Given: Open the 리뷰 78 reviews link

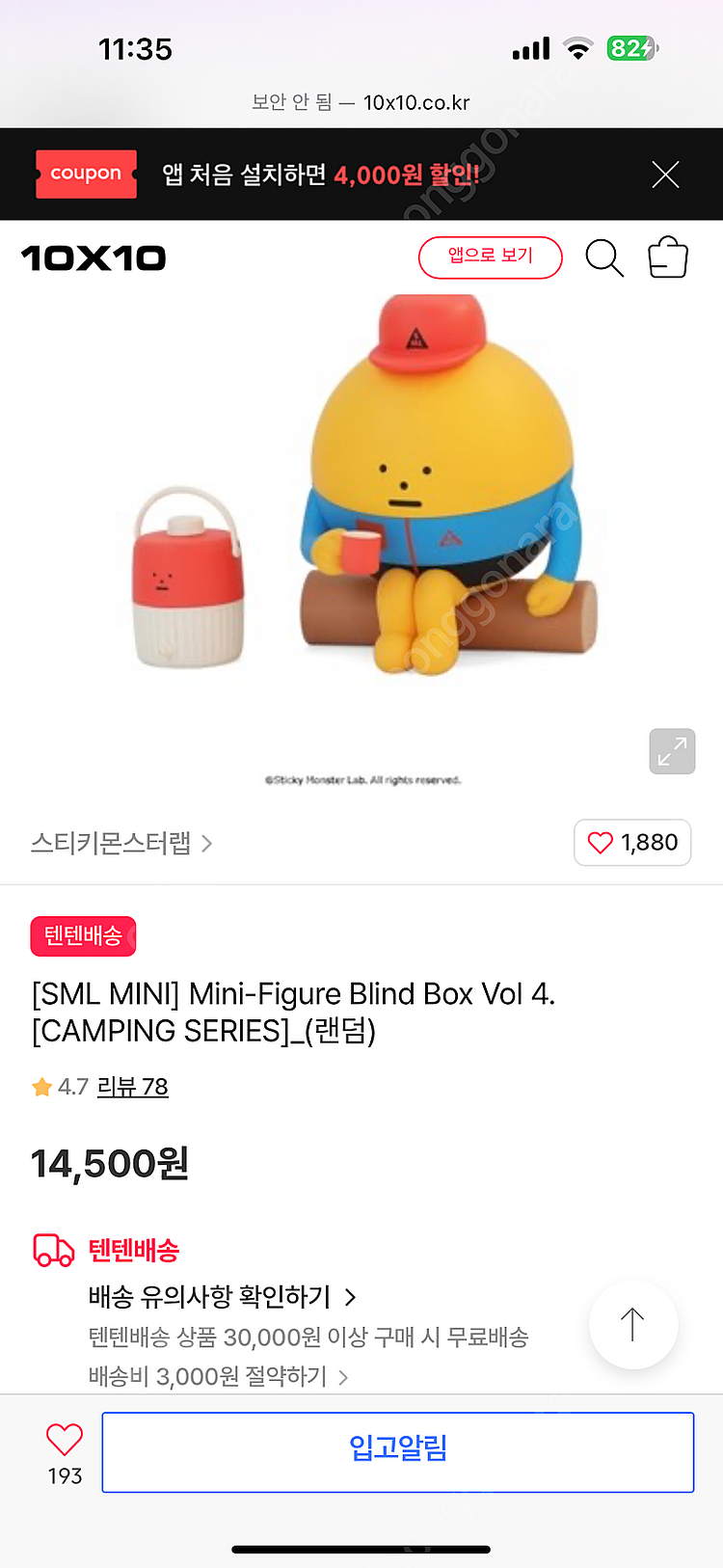Looking at the screenshot, I should pyautogui.click(x=133, y=1087).
